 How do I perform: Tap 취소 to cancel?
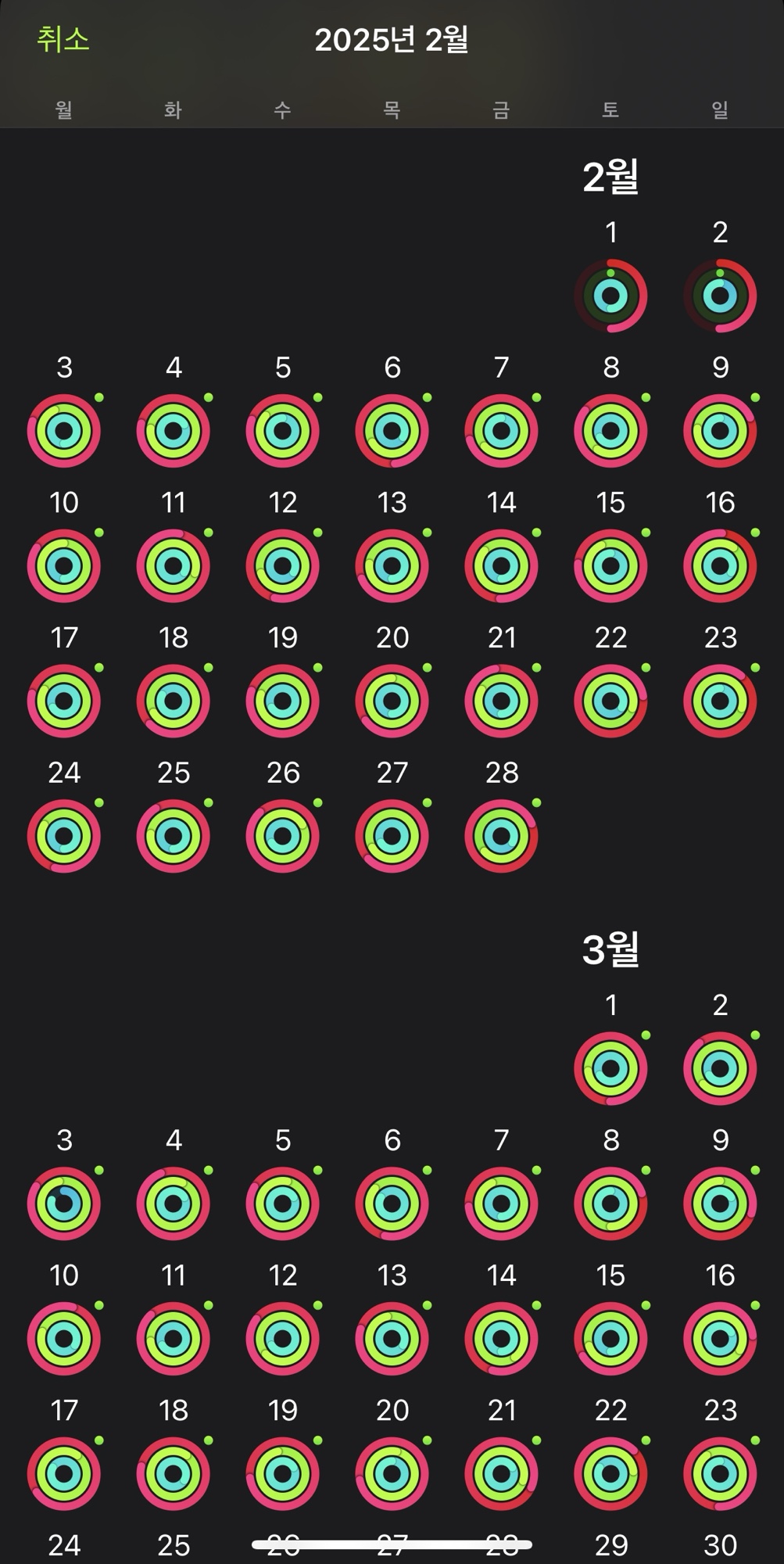[x=63, y=39]
